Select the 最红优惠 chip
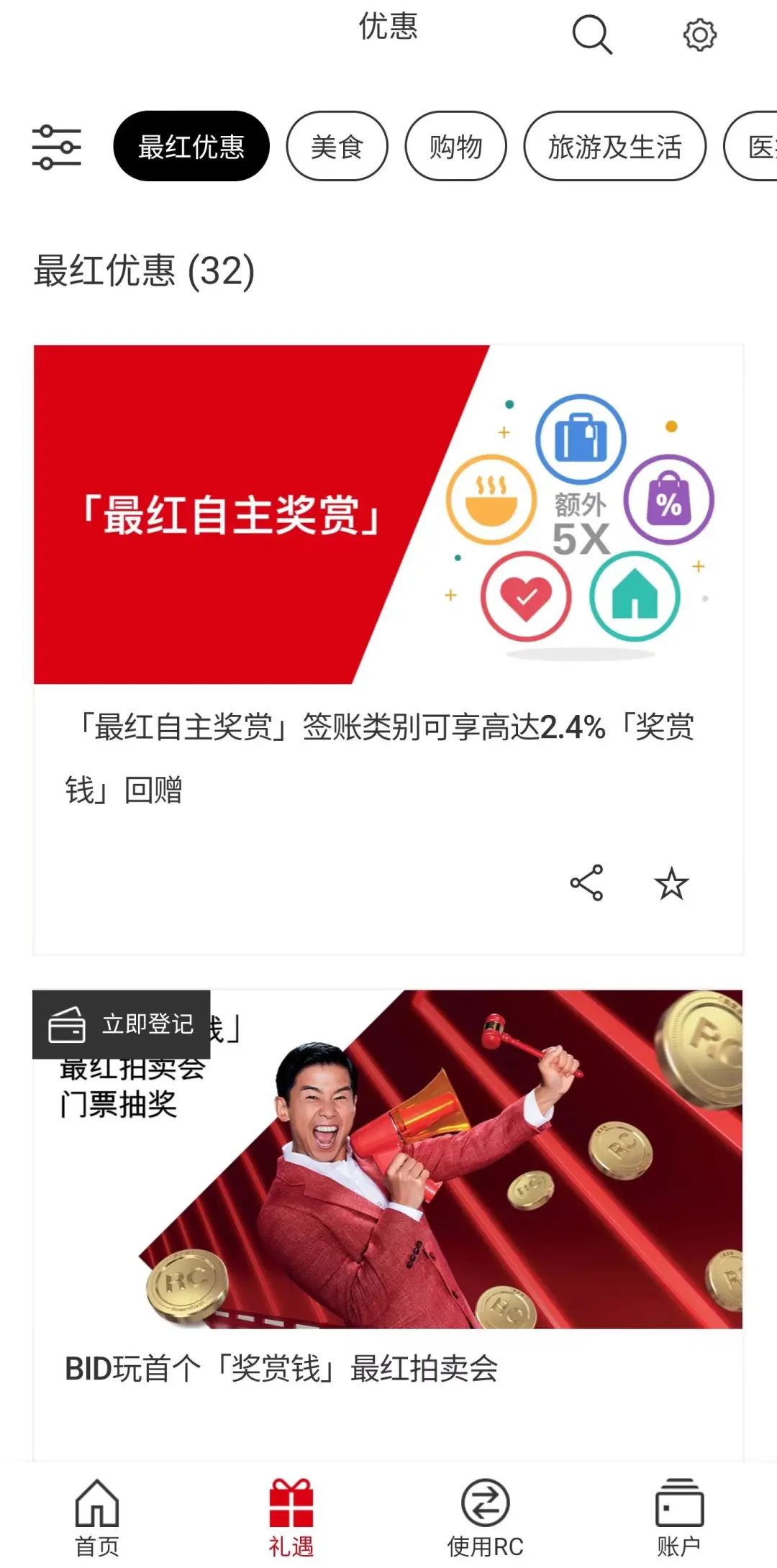Screen dimensions: 777x1568 pyautogui.click(x=191, y=147)
